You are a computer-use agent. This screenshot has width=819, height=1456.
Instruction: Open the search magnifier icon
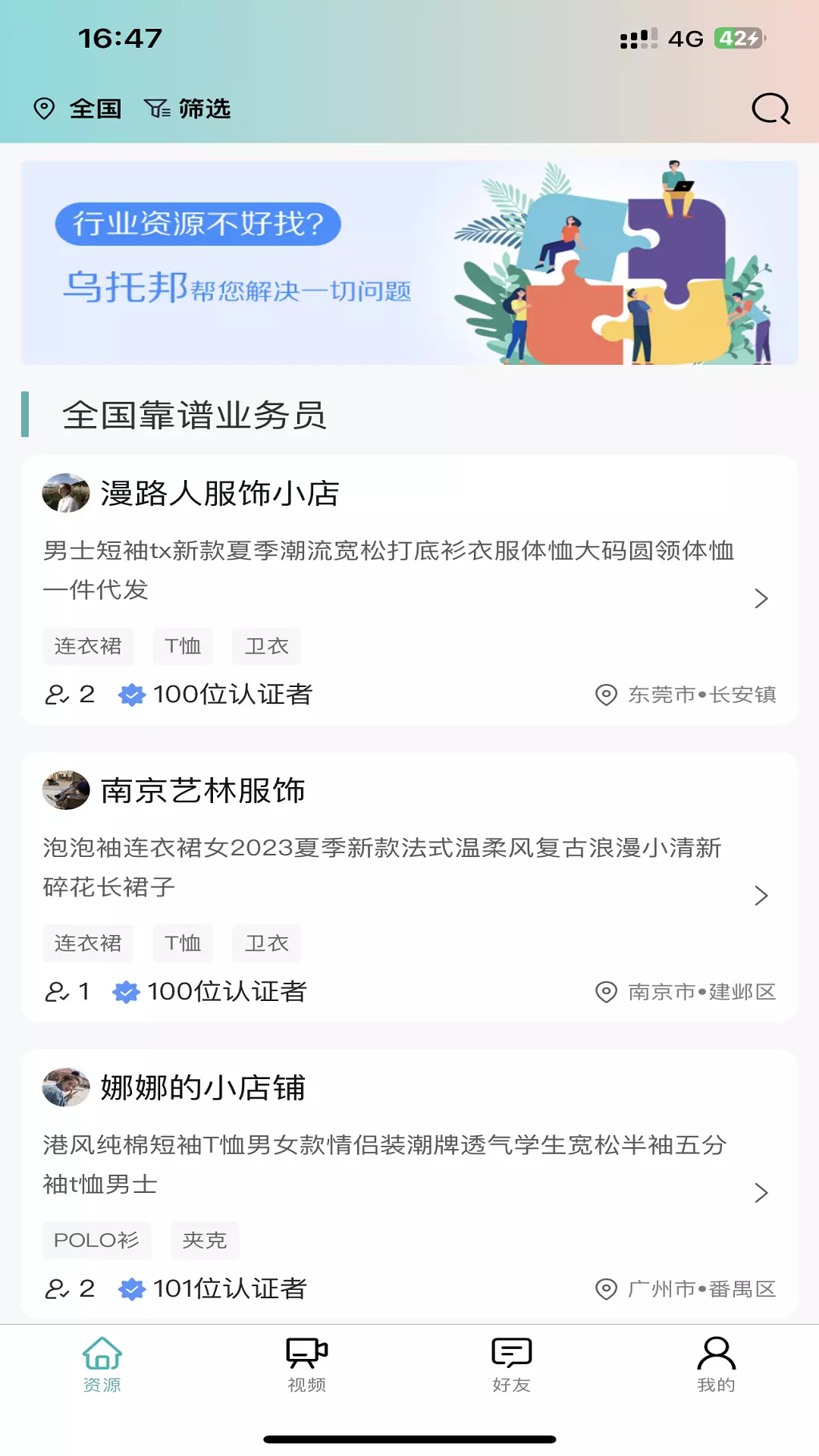pos(770,109)
